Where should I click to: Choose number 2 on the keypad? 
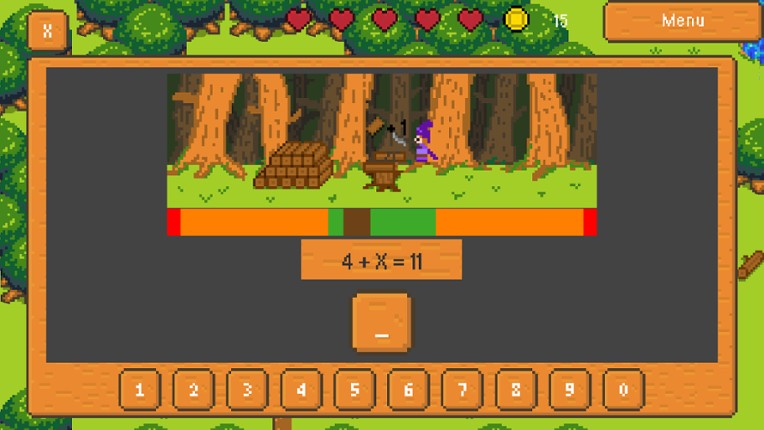click(193, 390)
